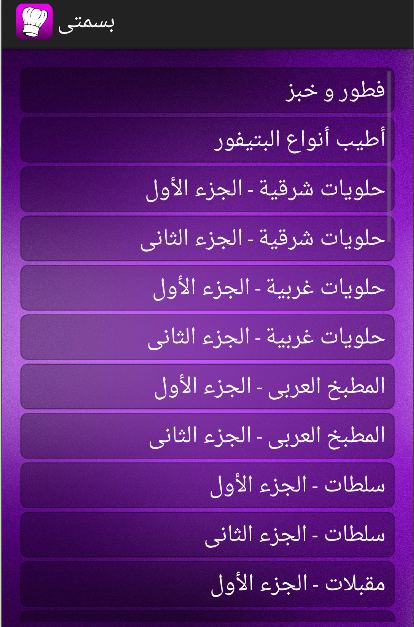Select سلطات - الجزء الثانى
The width and height of the screenshot is (414, 627).
click(x=207, y=535)
